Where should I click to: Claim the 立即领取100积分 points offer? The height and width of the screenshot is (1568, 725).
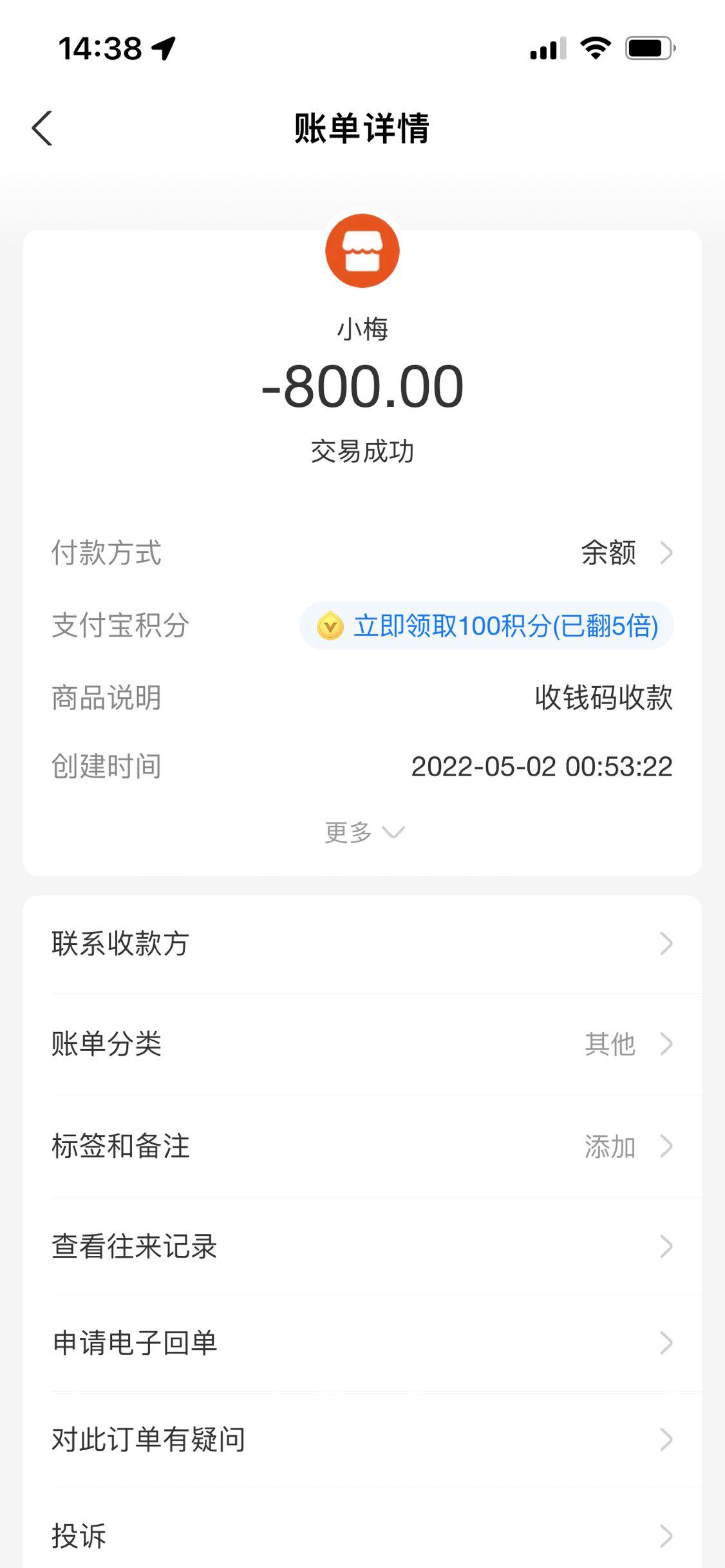[x=487, y=626]
